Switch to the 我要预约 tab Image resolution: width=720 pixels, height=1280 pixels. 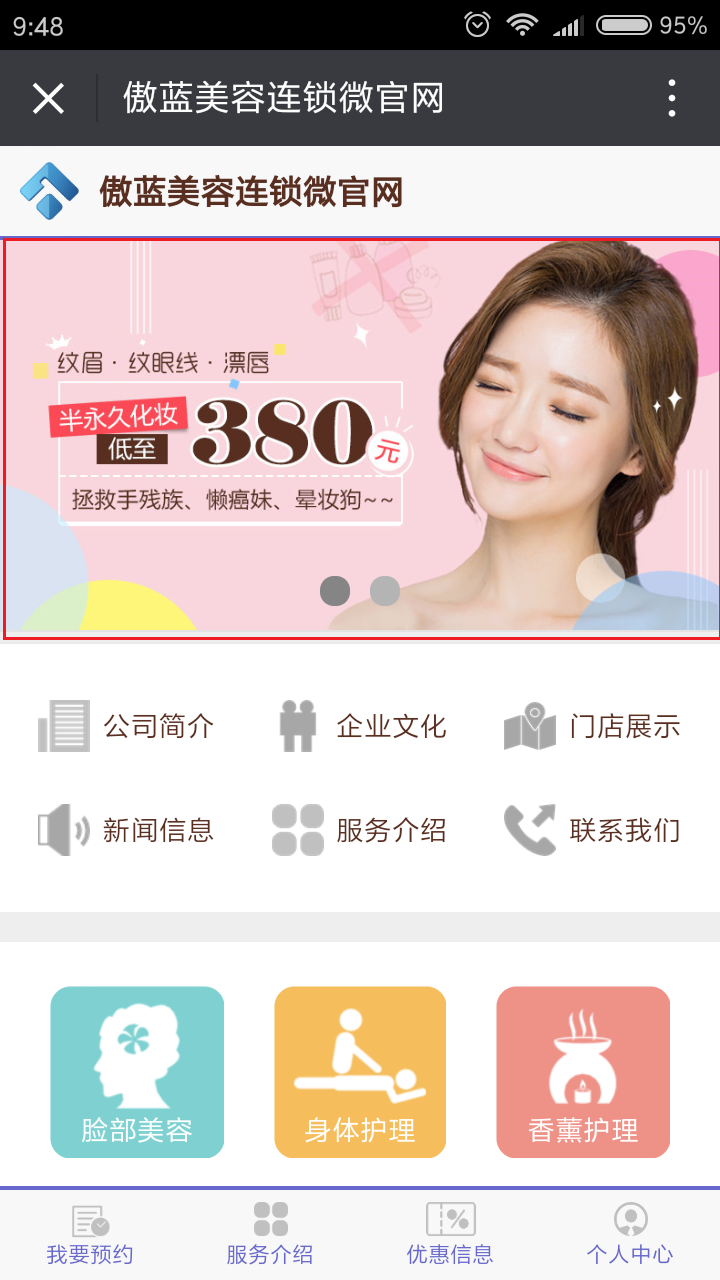click(90, 1235)
